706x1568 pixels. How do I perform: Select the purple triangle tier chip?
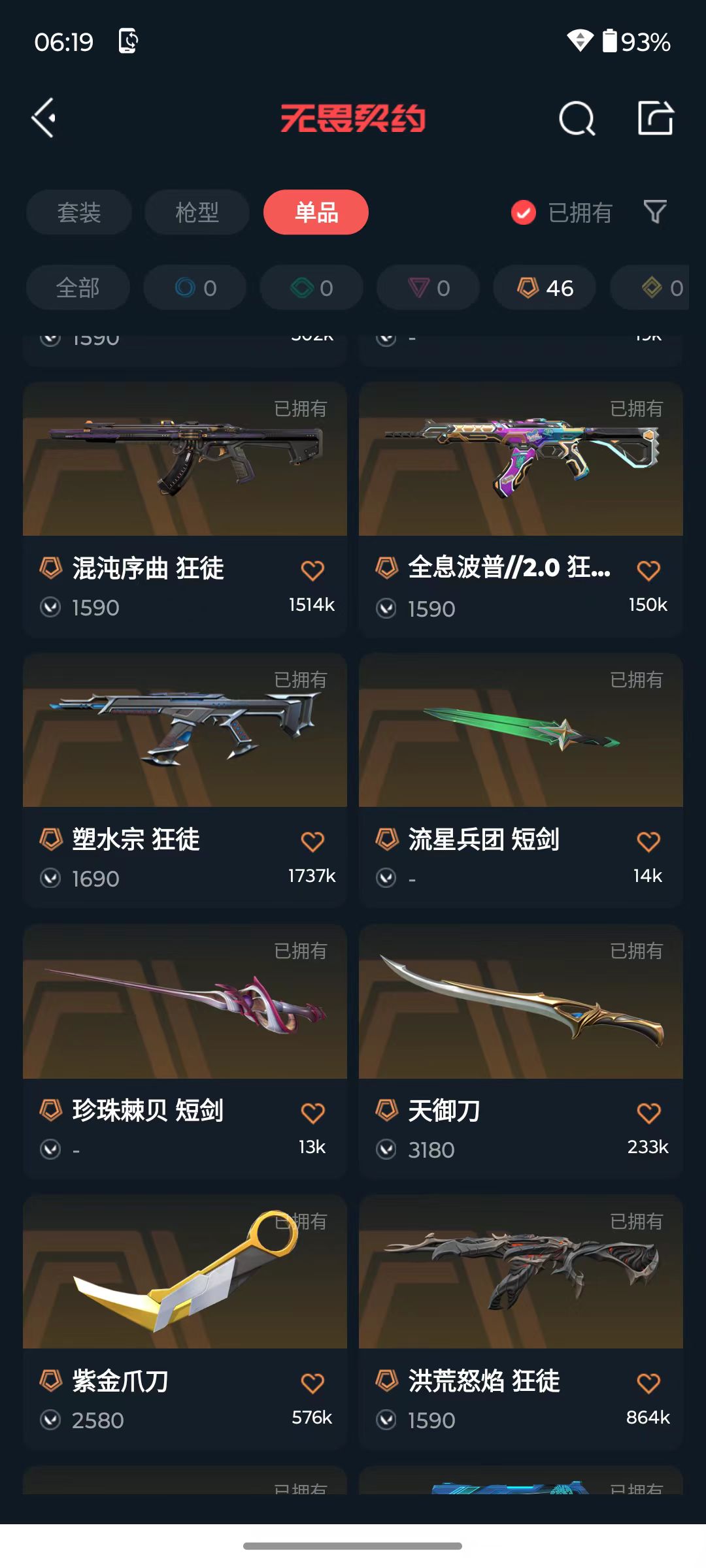tap(428, 287)
